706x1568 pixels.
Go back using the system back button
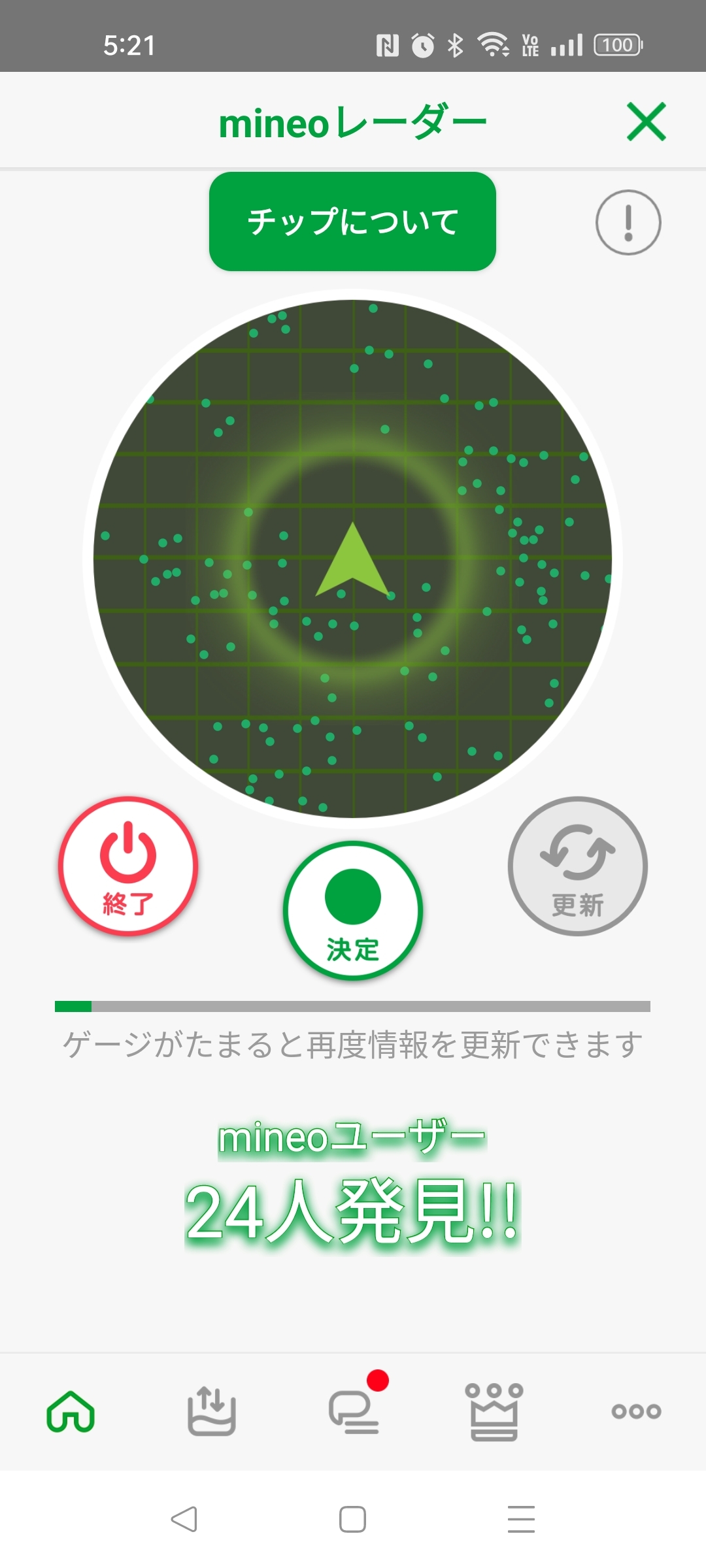184,1519
